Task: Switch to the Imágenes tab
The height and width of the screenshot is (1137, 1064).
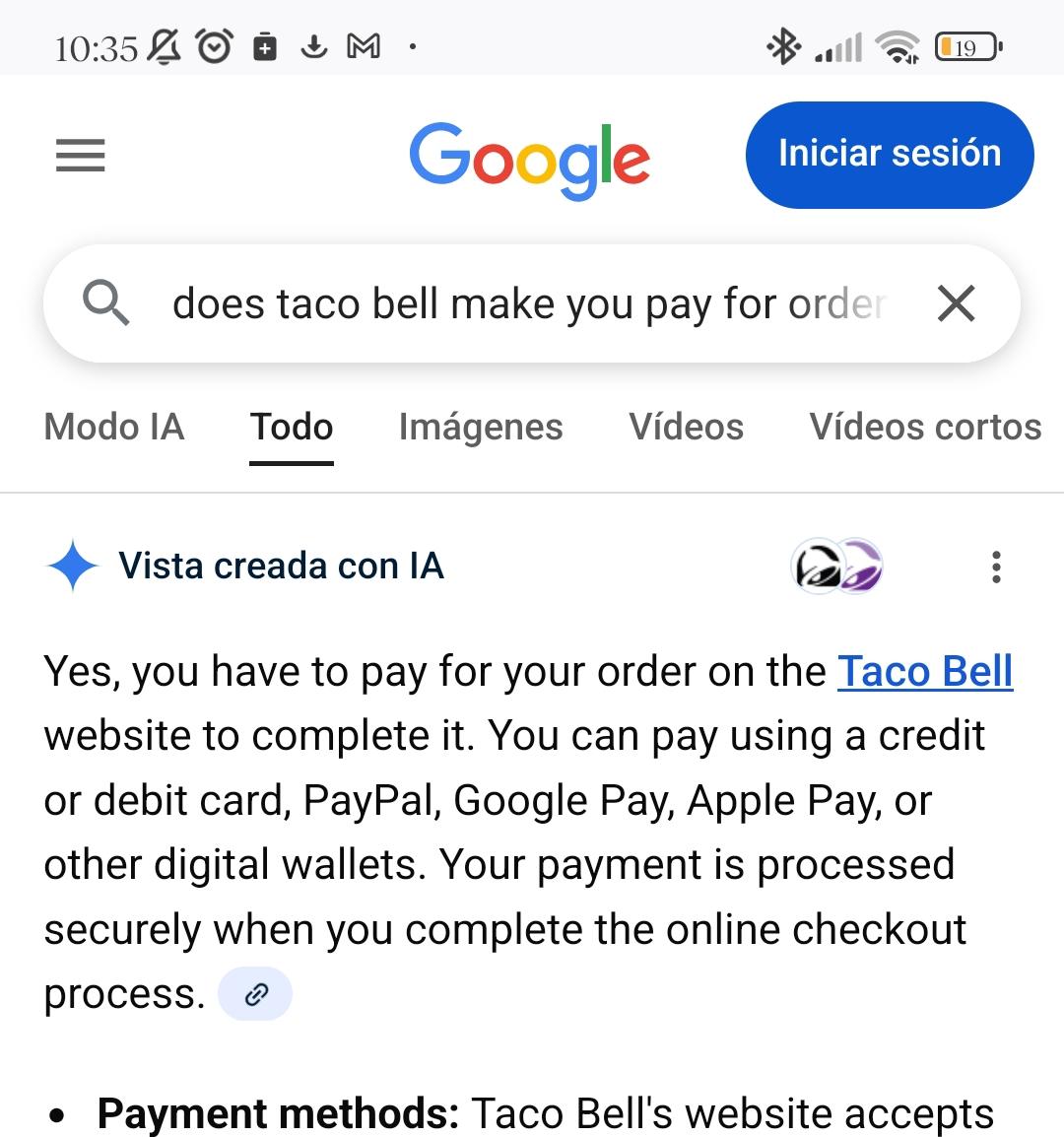Action: point(481,428)
